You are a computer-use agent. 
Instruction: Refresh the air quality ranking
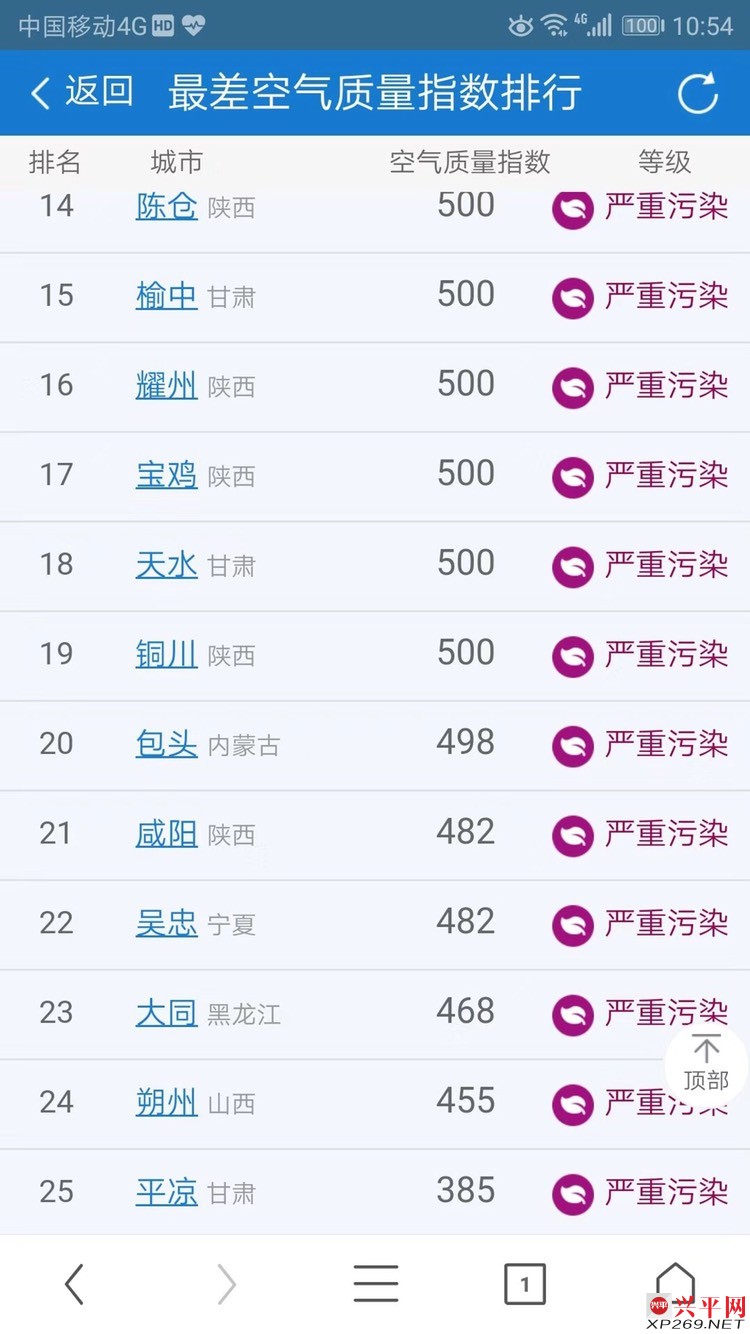coord(697,94)
